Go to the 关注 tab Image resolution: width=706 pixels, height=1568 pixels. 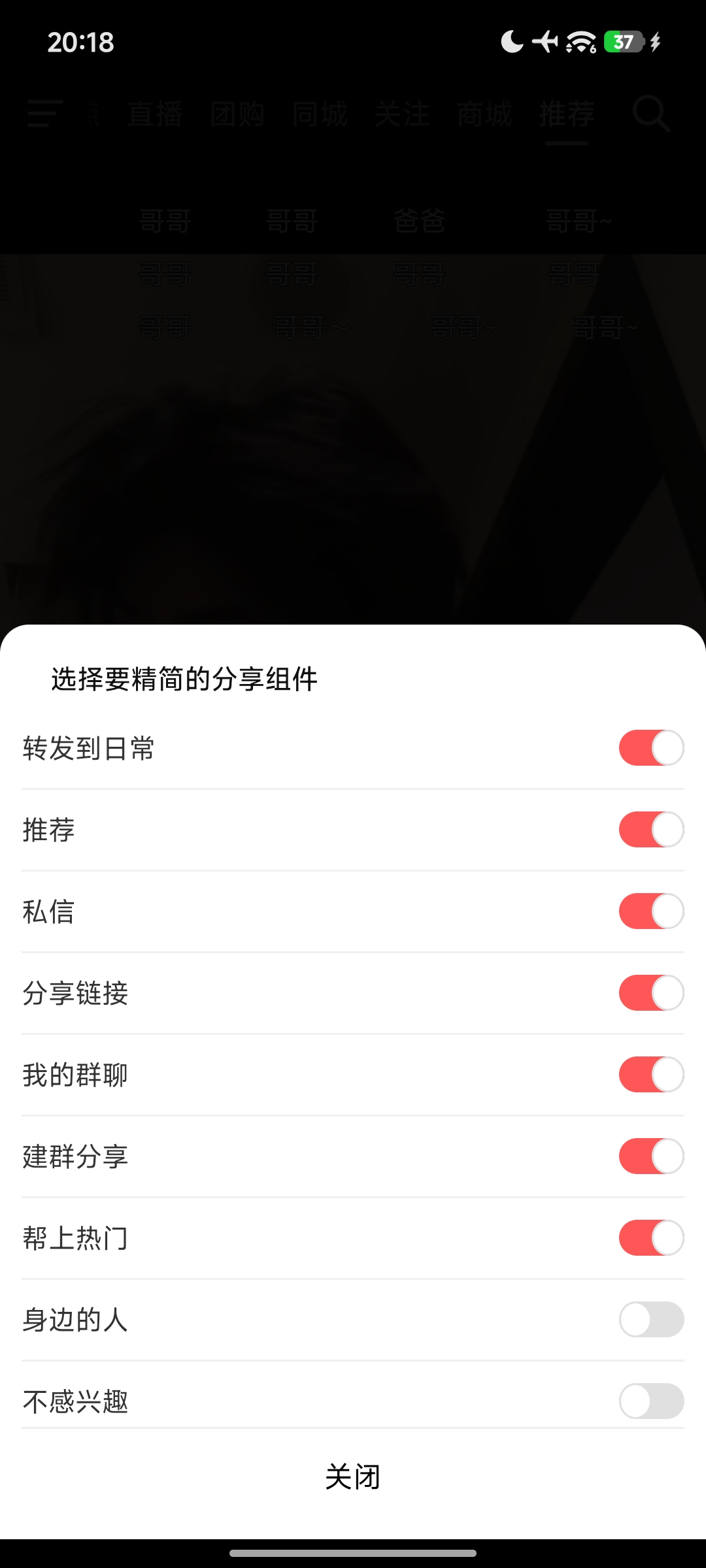pos(402,114)
